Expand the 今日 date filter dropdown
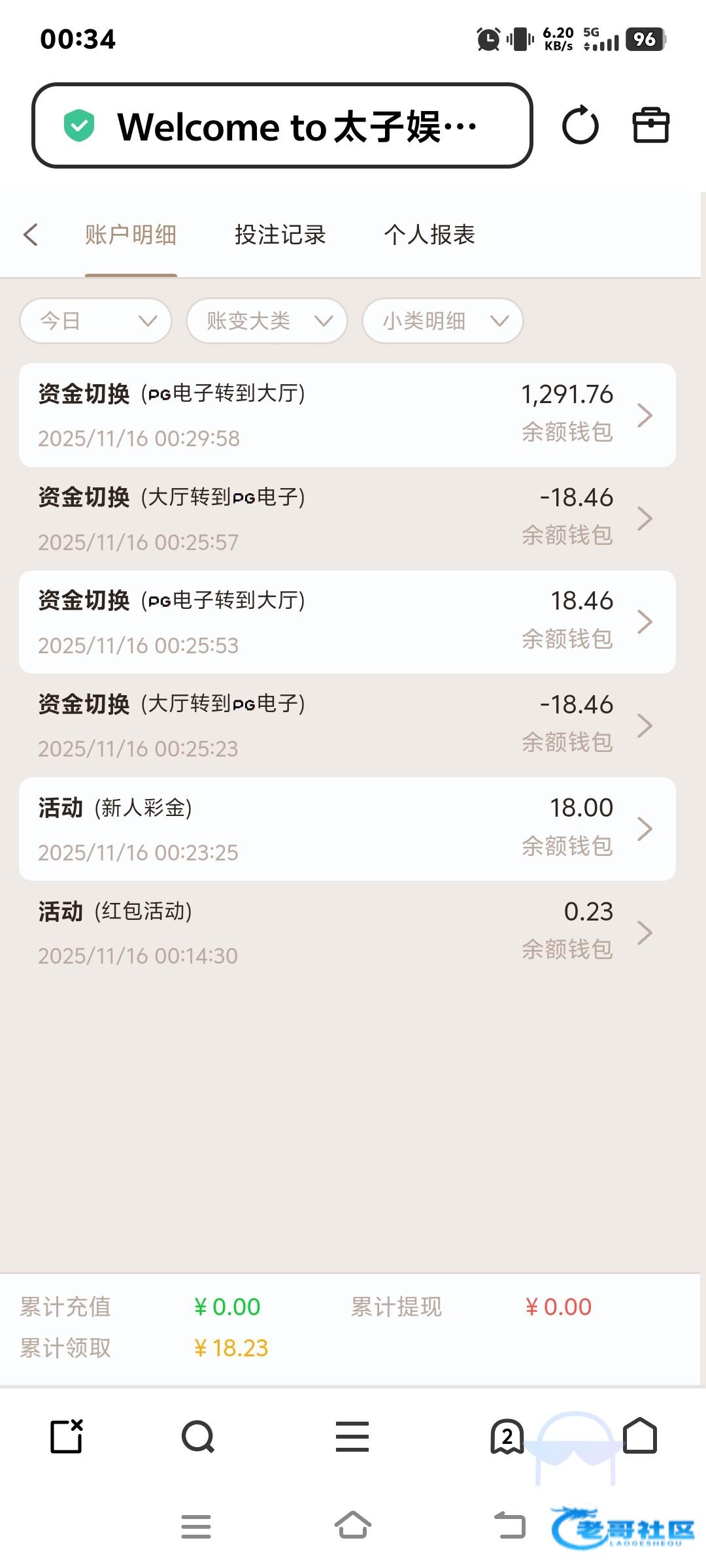 pyautogui.click(x=96, y=321)
